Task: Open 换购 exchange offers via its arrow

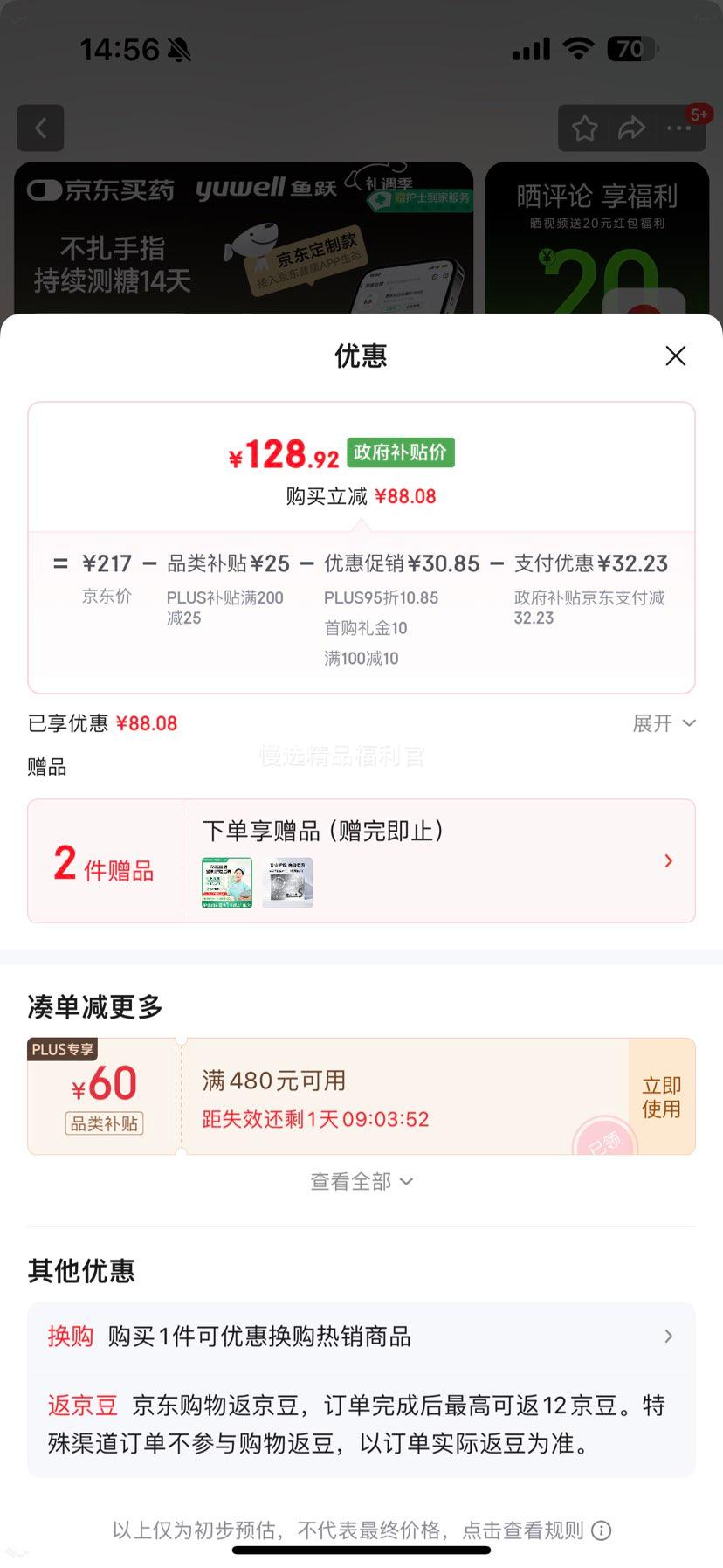Action: point(668,1337)
